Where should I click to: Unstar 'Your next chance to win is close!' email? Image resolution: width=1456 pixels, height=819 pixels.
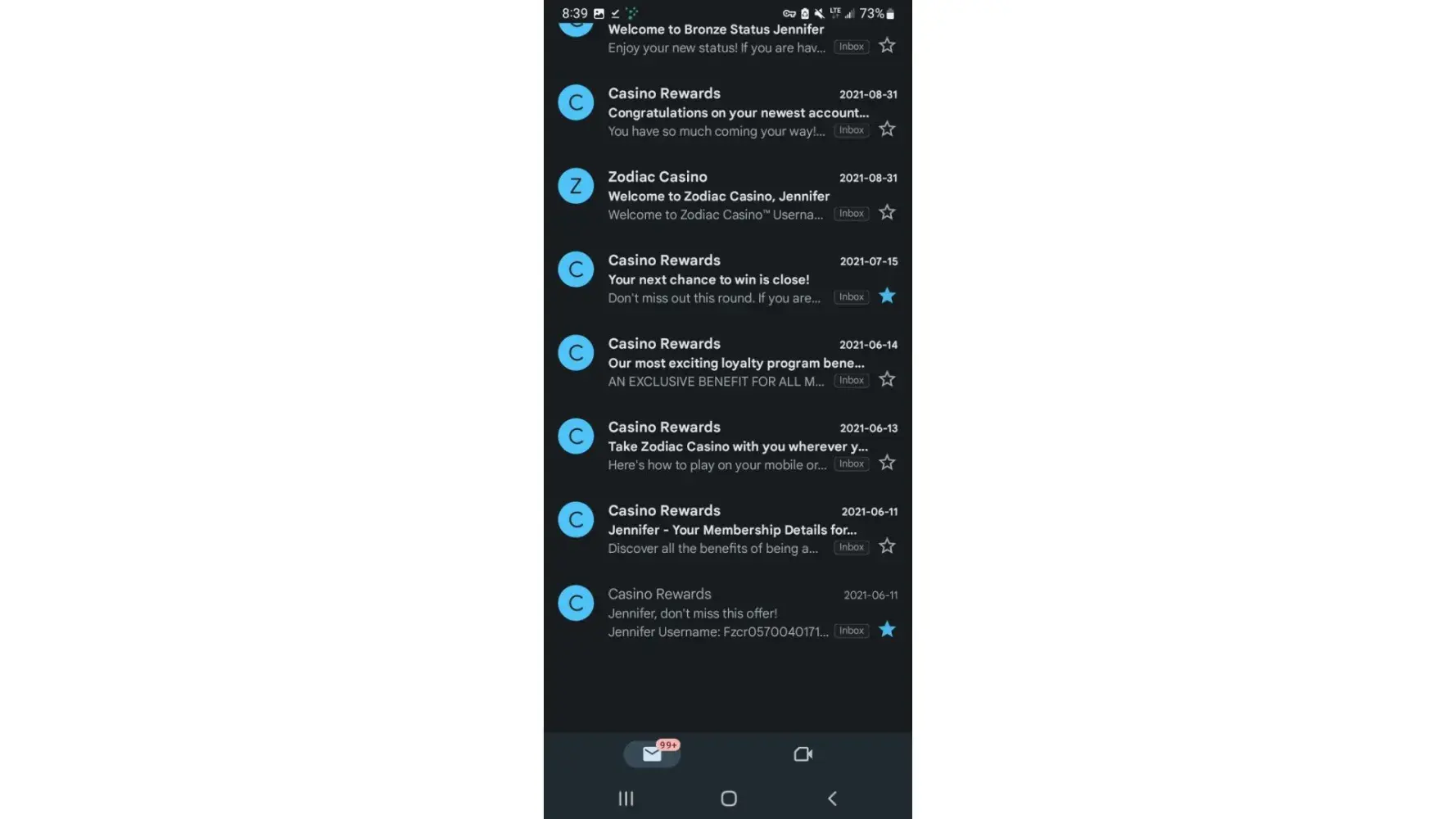[887, 296]
